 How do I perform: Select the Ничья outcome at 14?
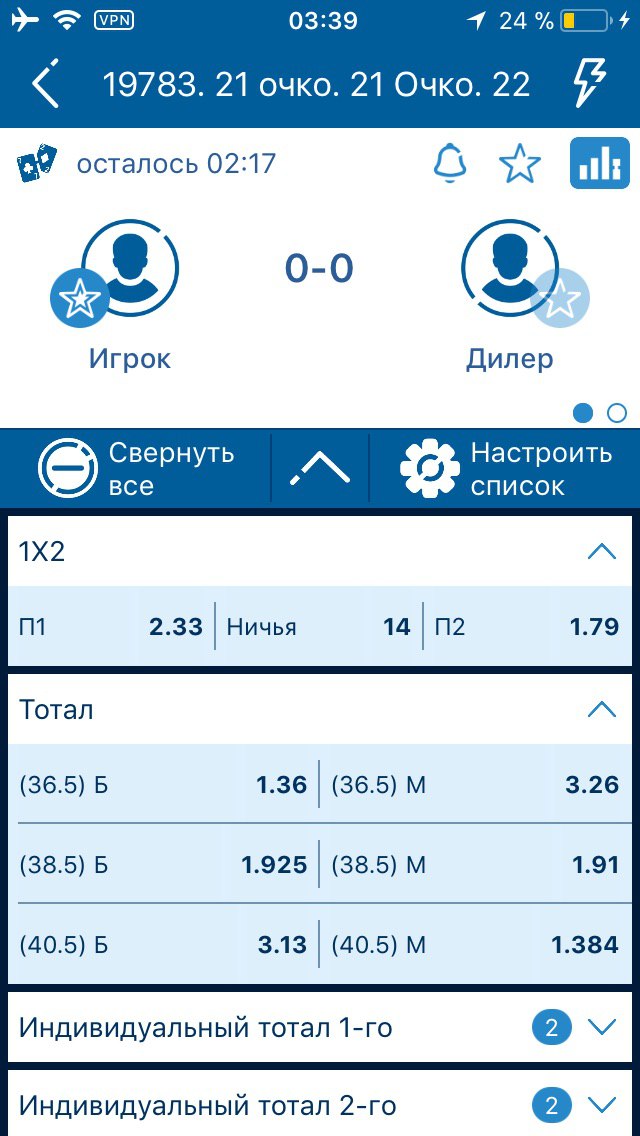pos(318,627)
